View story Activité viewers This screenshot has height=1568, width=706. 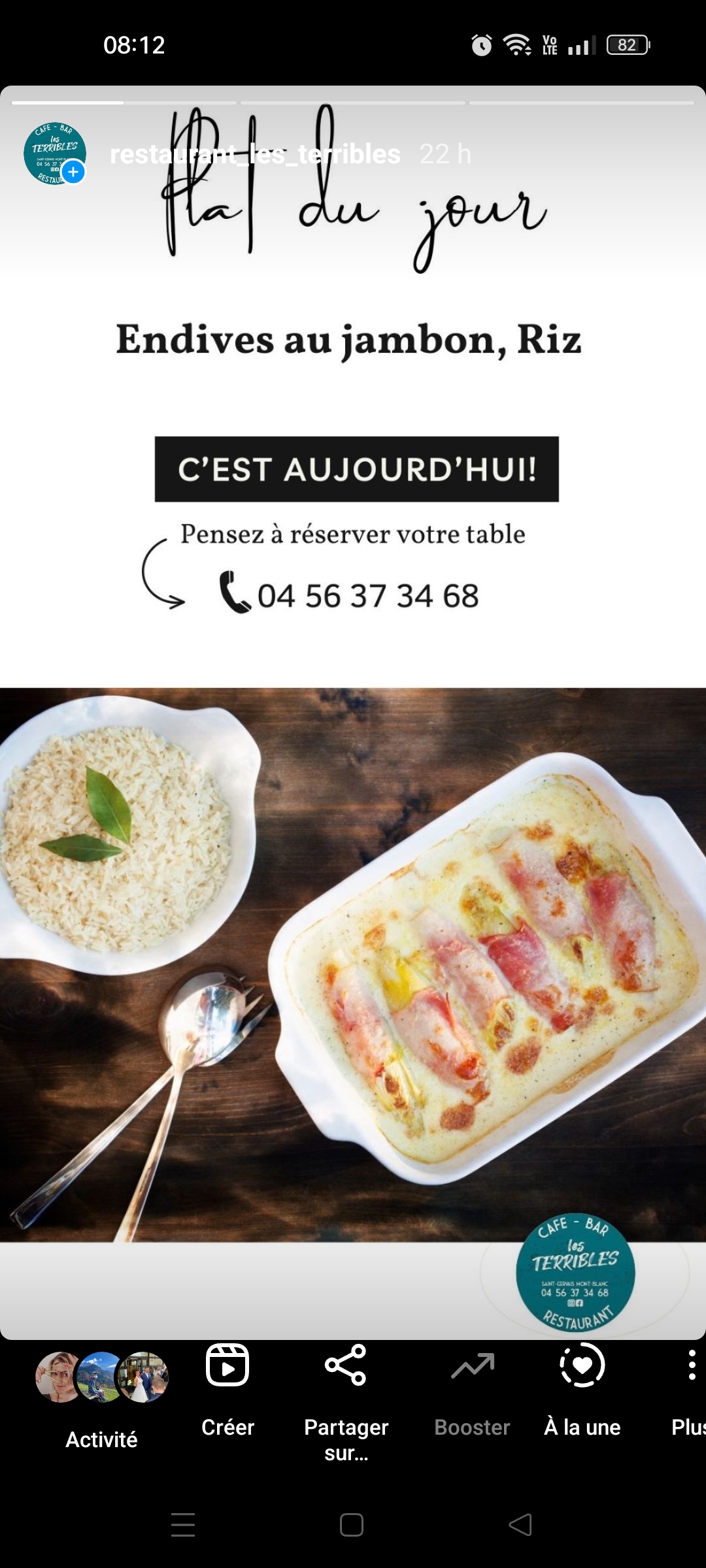[101, 1398]
